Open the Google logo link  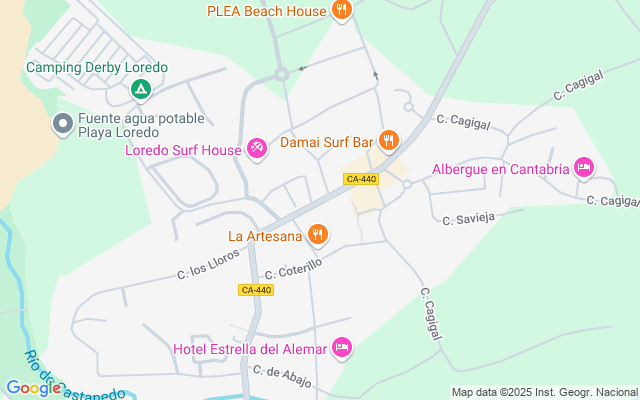tap(32, 388)
